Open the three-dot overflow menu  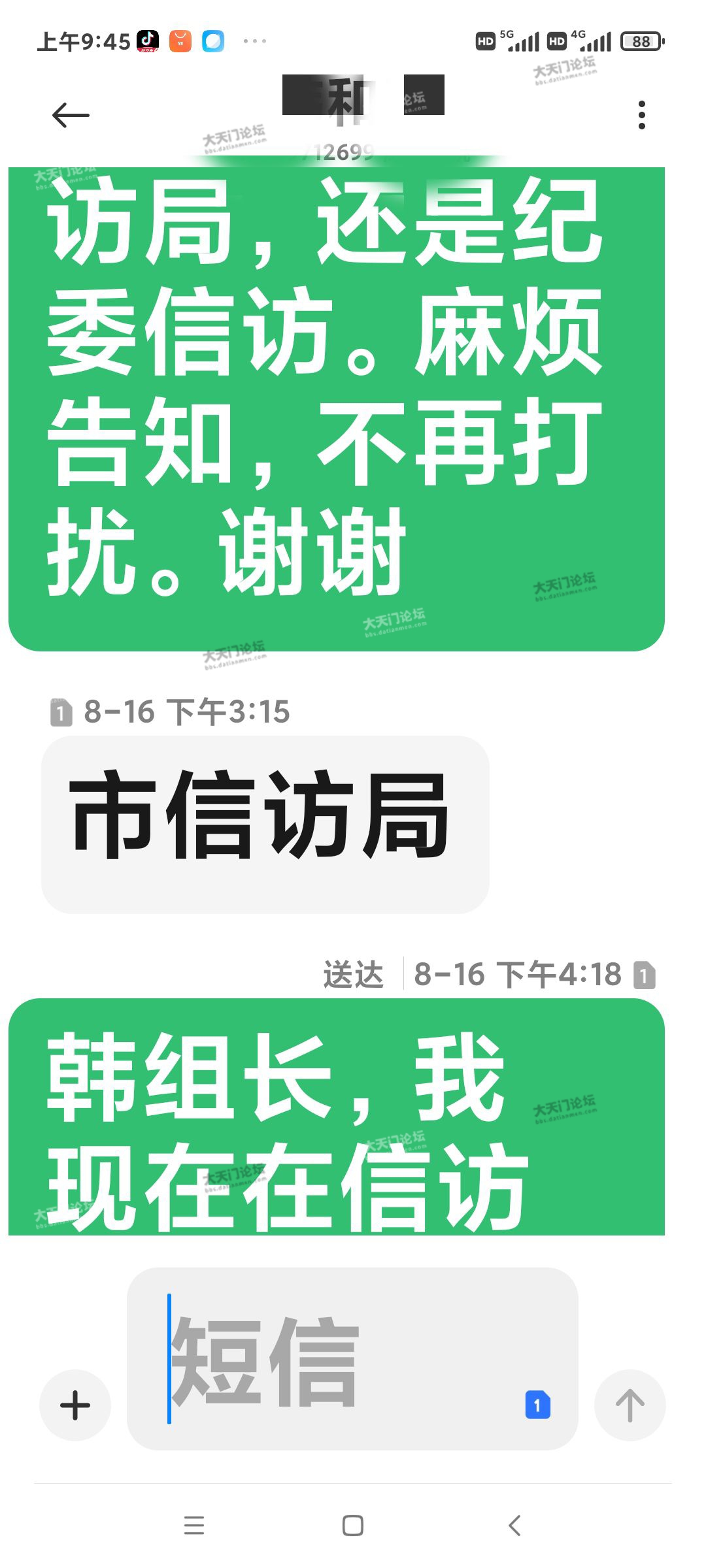641,115
